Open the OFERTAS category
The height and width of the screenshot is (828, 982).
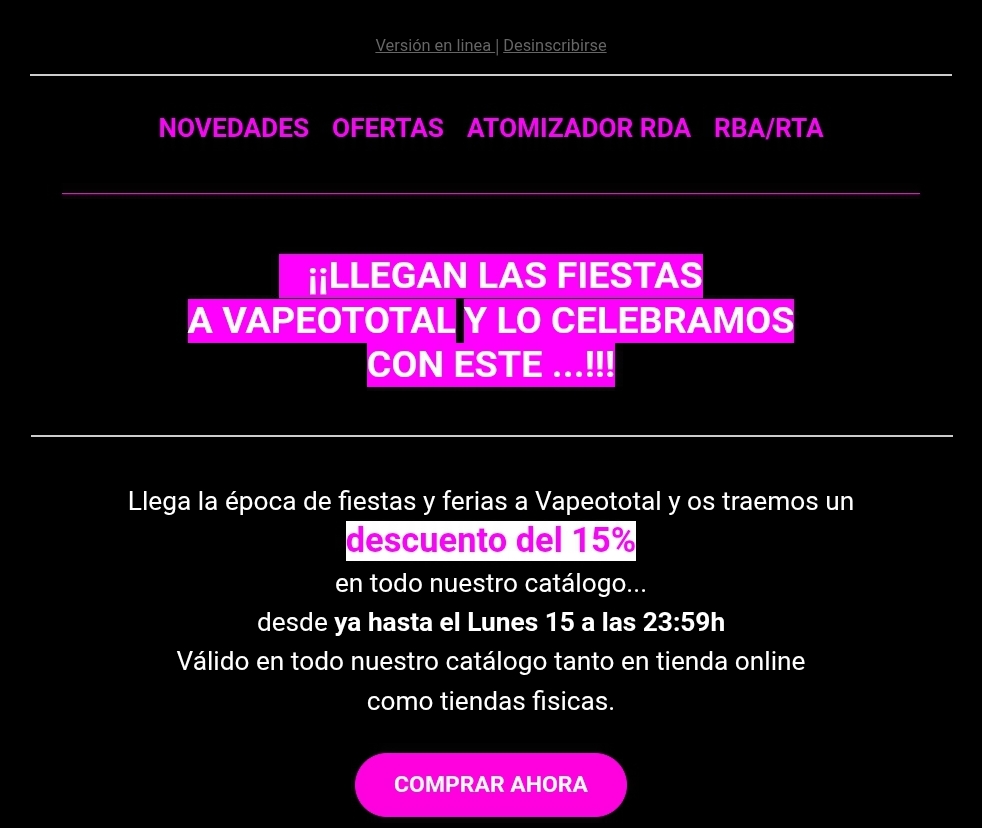pyautogui.click(x=388, y=128)
